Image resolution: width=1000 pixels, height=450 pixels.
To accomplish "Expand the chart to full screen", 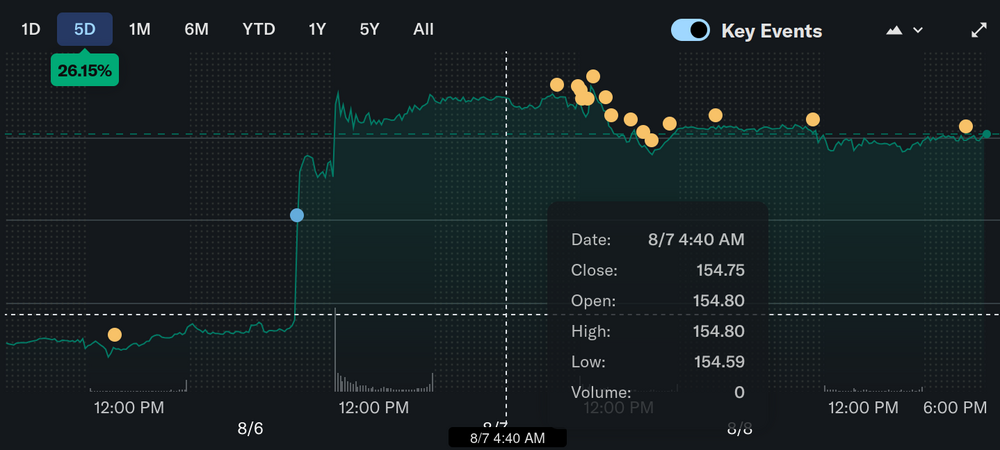I will pyautogui.click(x=979, y=30).
